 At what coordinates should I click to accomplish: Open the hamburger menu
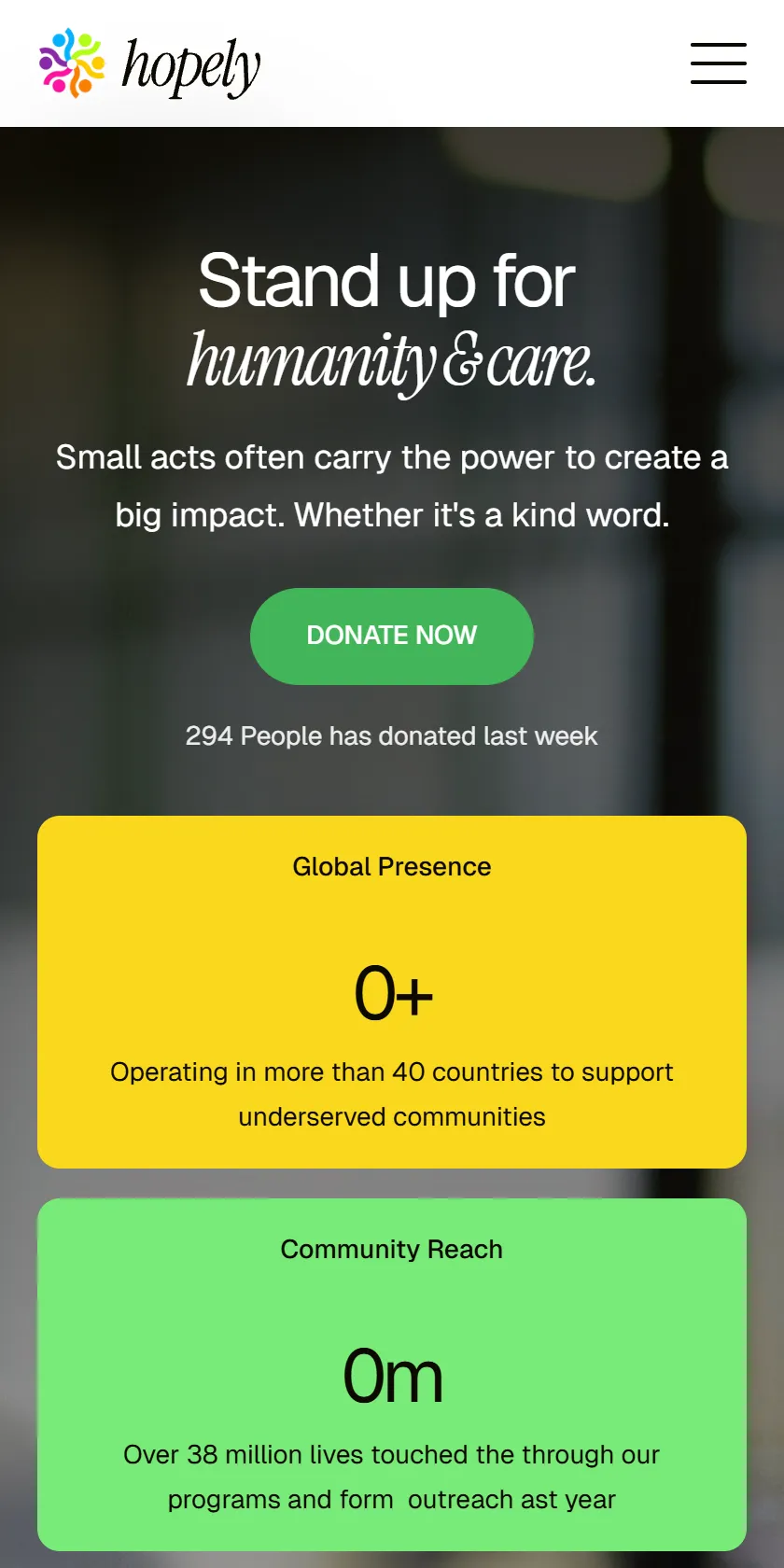718,63
